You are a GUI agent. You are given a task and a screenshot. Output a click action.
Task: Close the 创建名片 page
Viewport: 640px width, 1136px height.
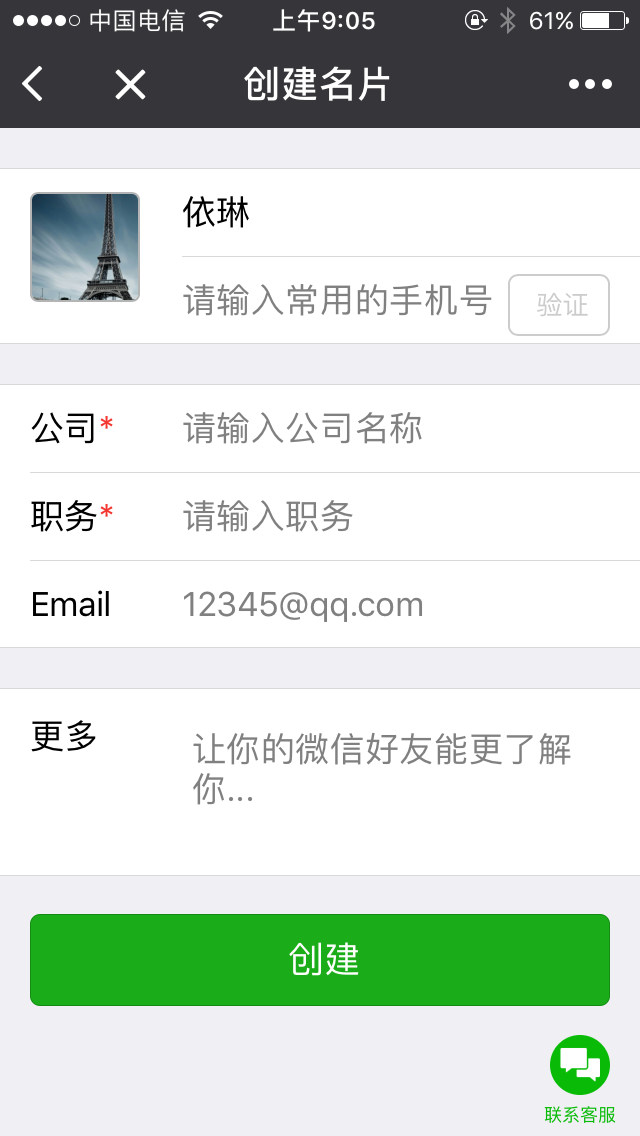[130, 84]
